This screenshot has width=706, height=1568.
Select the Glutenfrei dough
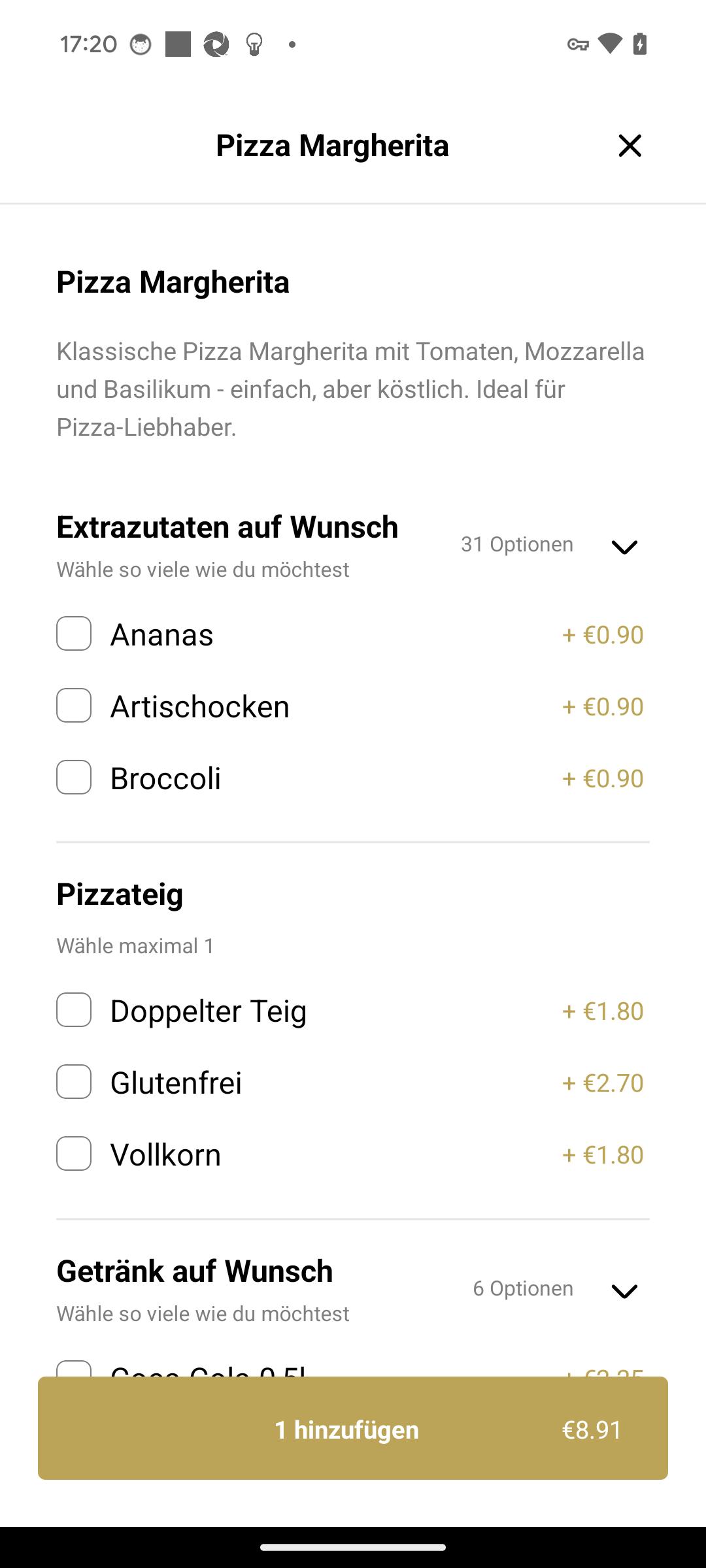[x=74, y=1082]
